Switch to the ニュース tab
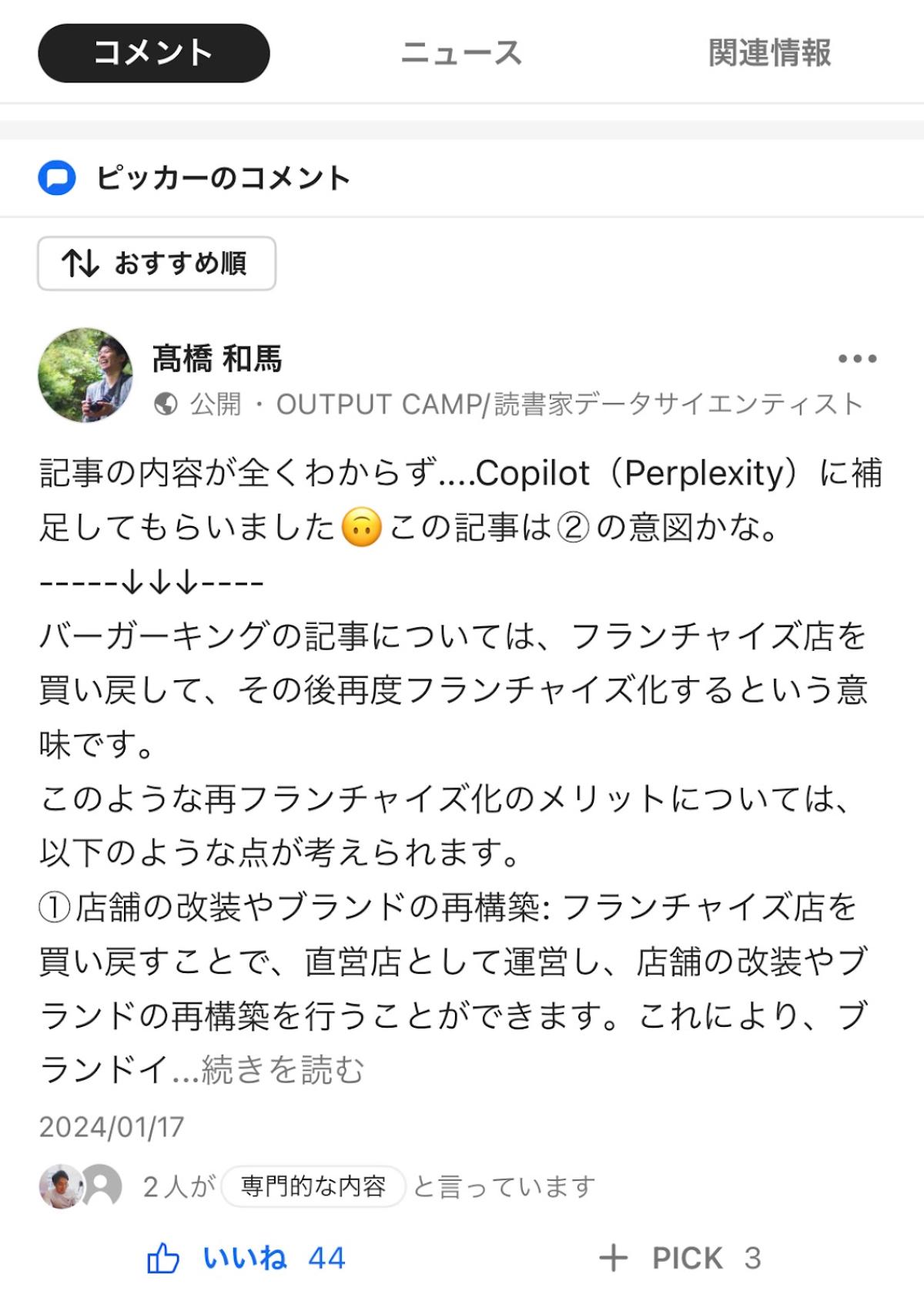 tap(461, 53)
